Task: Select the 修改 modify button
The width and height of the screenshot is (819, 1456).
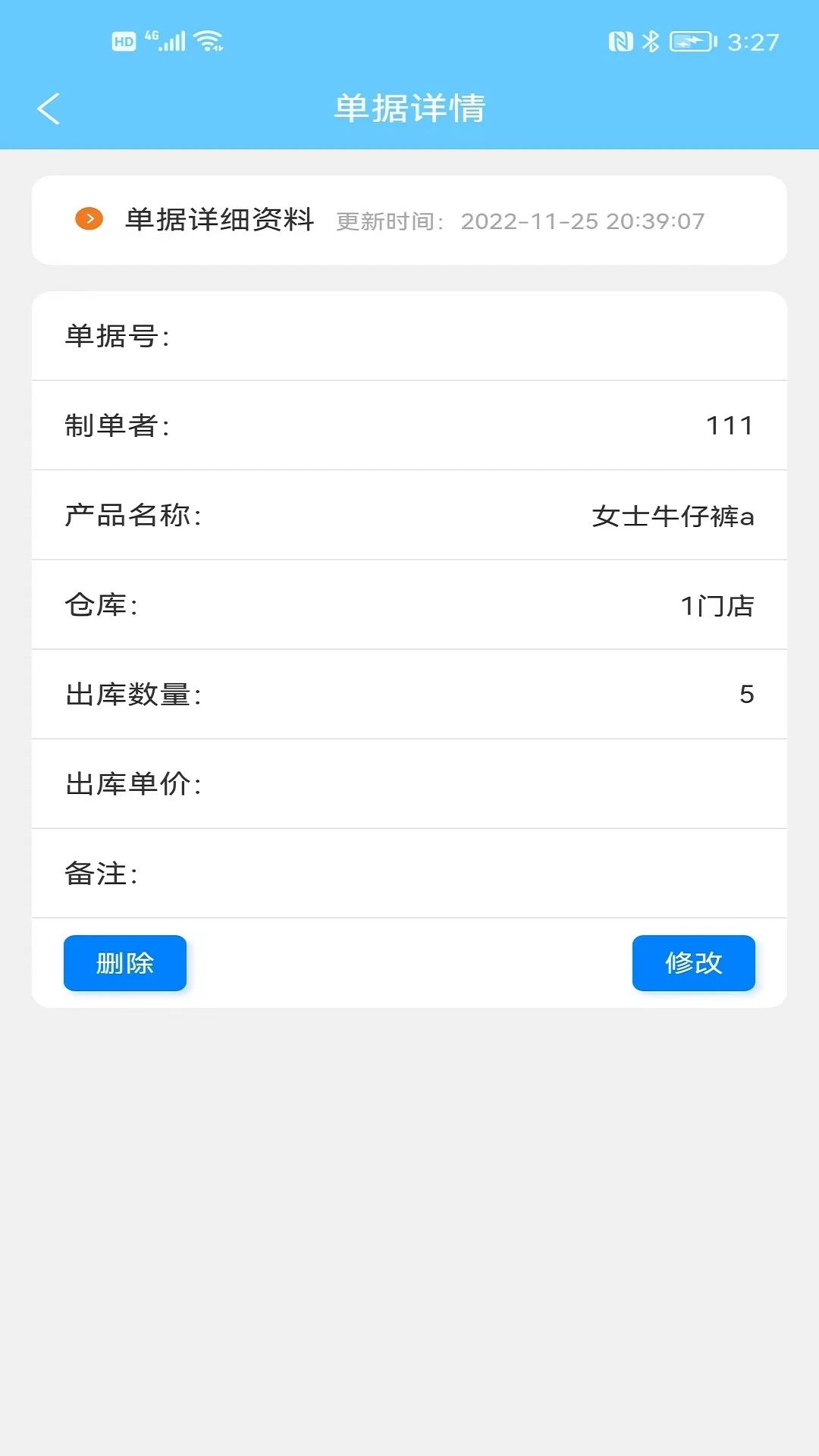Action: (x=693, y=962)
